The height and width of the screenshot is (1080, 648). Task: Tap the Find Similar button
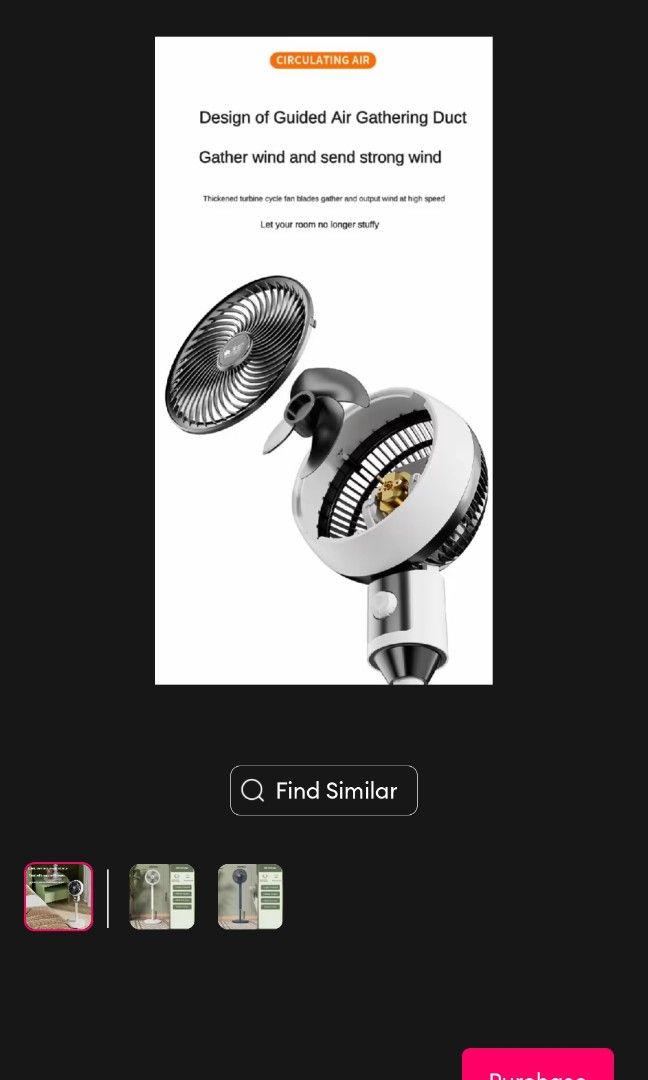coord(324,790)
